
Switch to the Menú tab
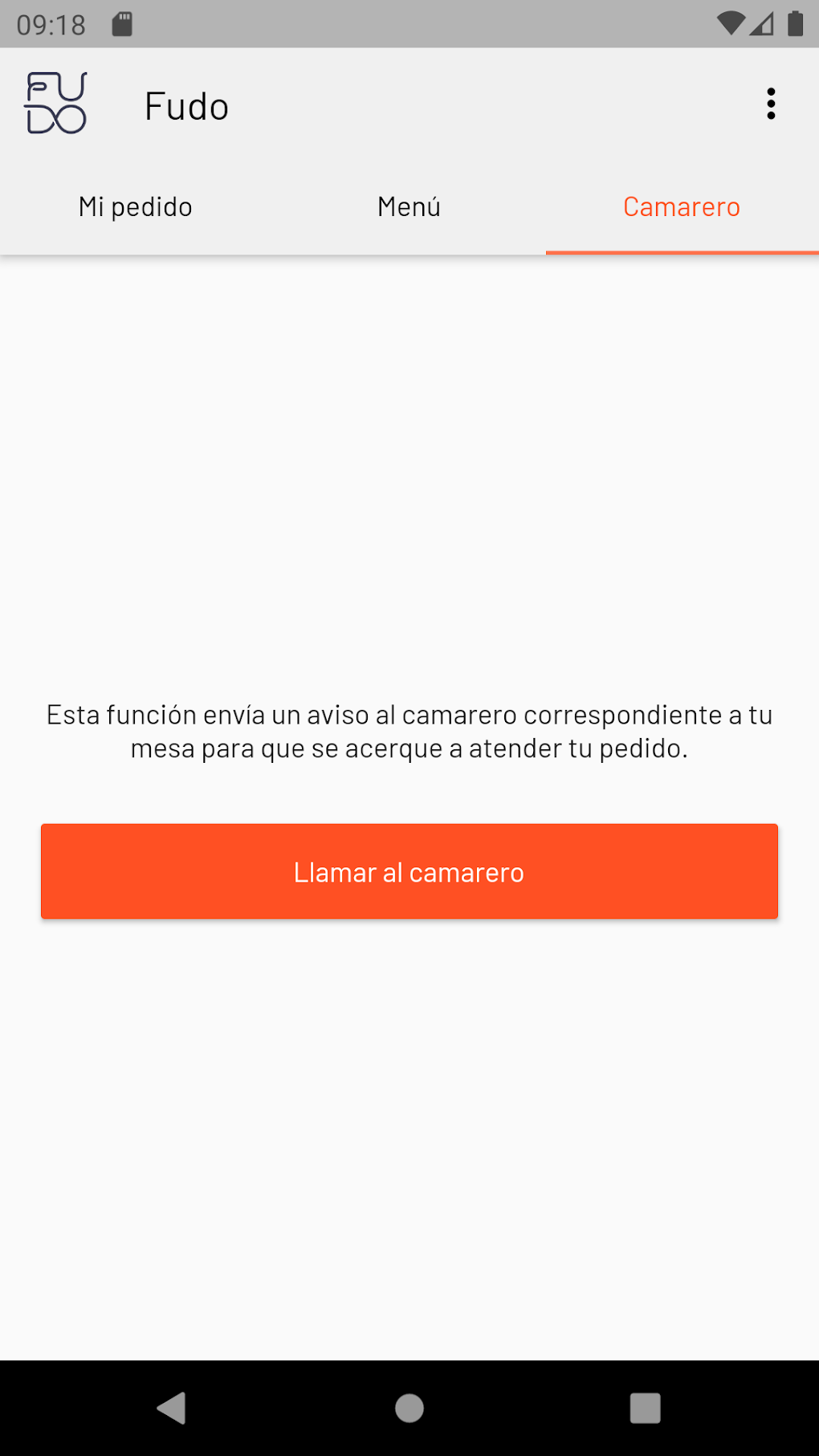pos(409,207)
